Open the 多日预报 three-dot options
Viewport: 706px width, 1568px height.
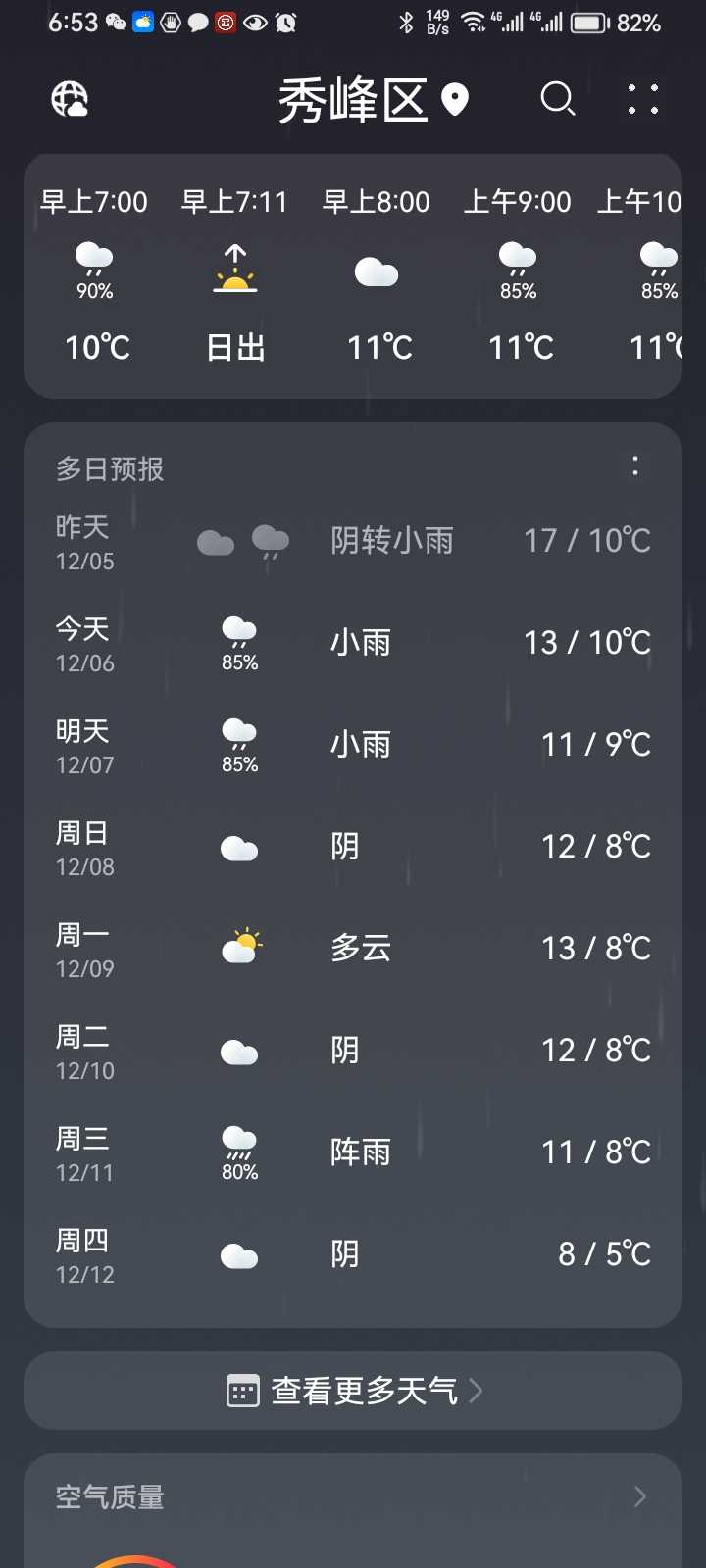click(635, 466)
